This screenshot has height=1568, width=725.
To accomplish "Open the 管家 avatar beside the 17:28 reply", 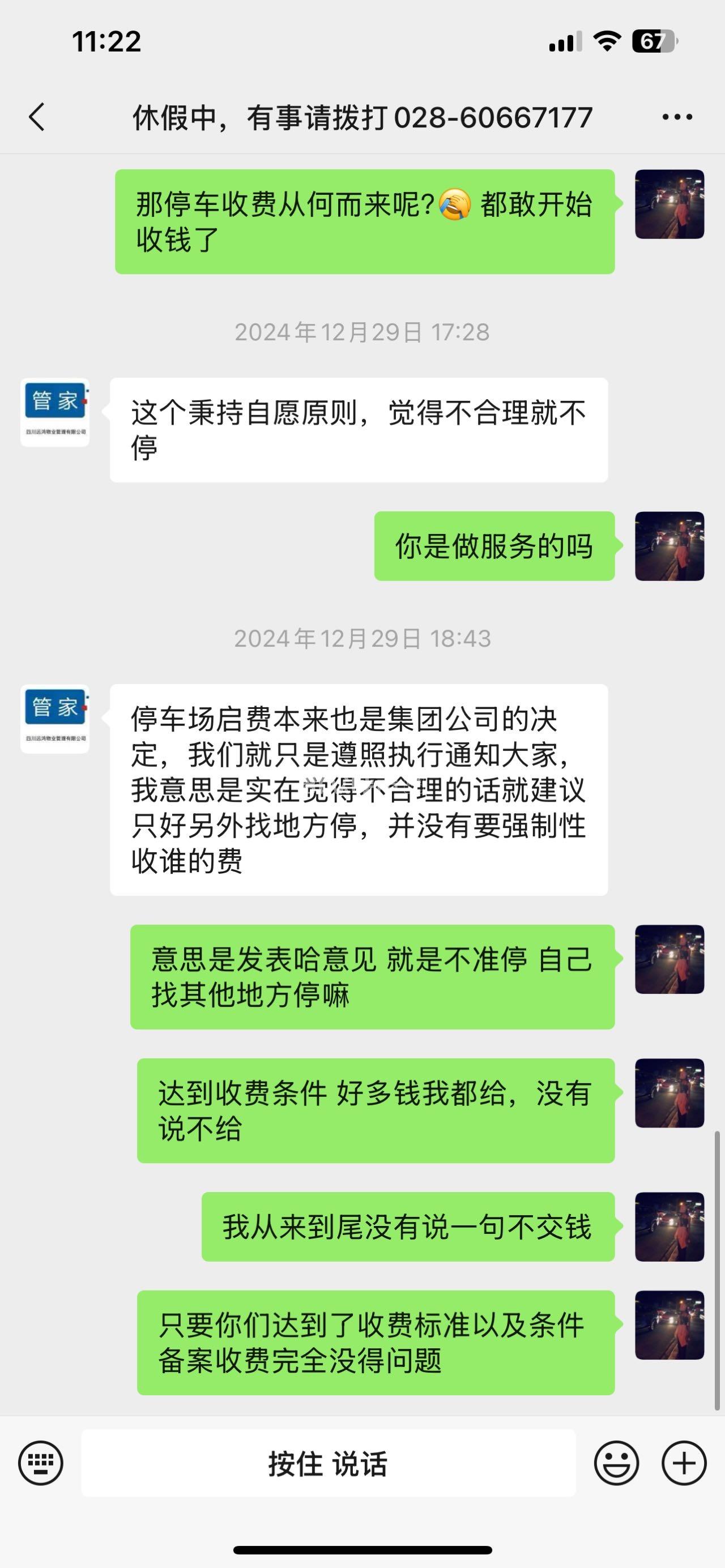I will coord(55,412).
